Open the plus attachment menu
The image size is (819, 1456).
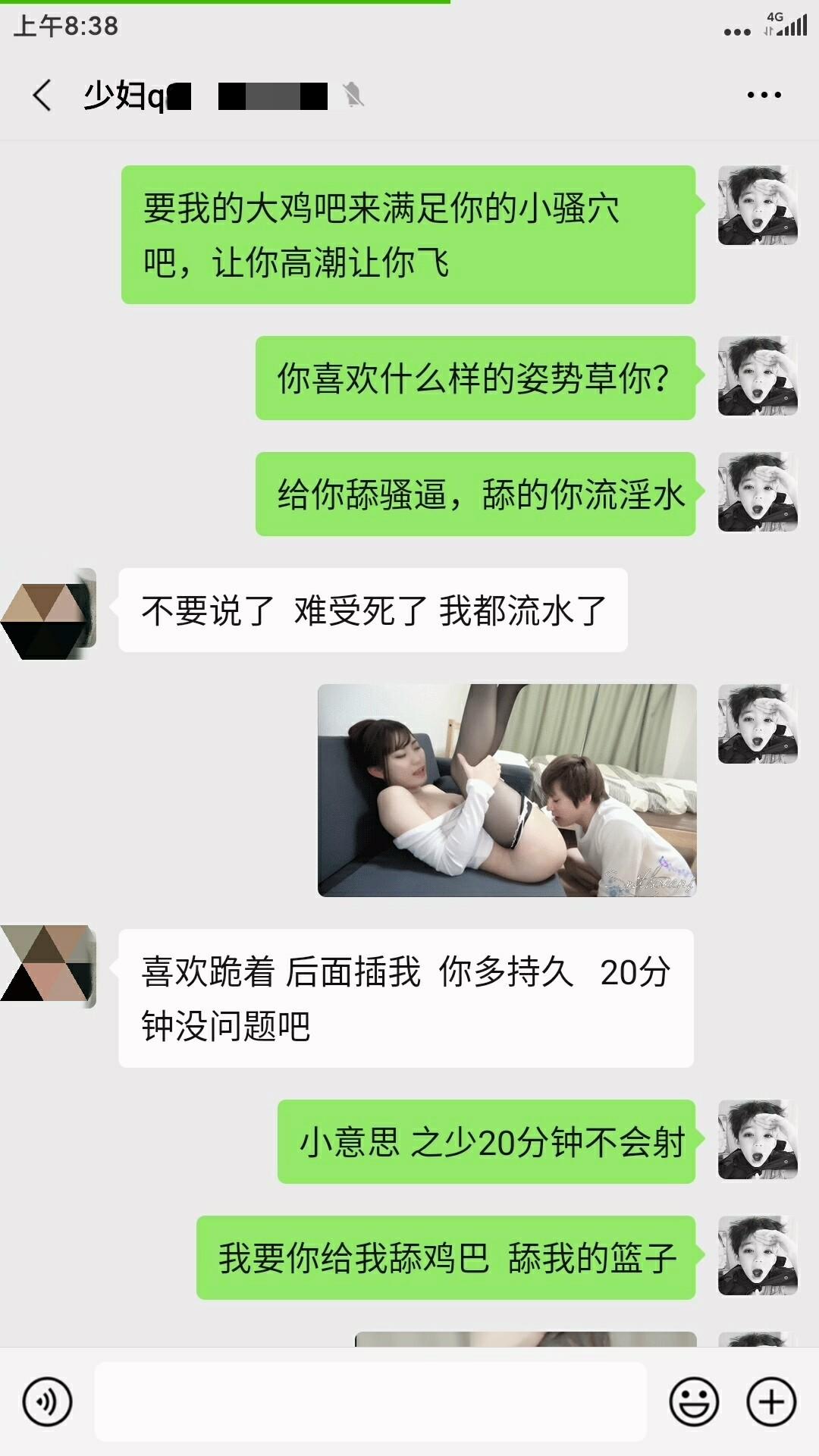[771, 1401]
